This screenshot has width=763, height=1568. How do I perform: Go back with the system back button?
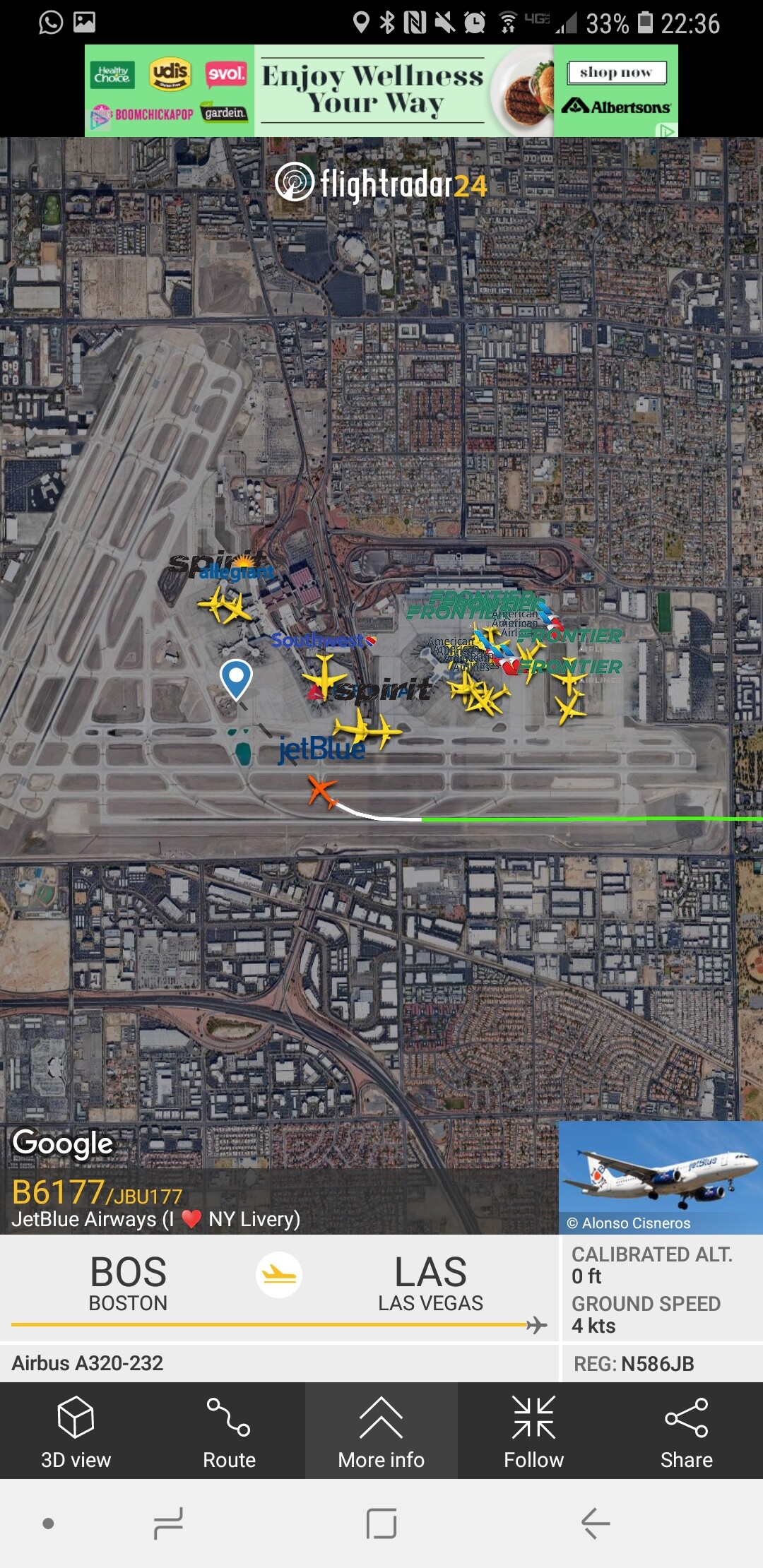[x=596, y=1523]
